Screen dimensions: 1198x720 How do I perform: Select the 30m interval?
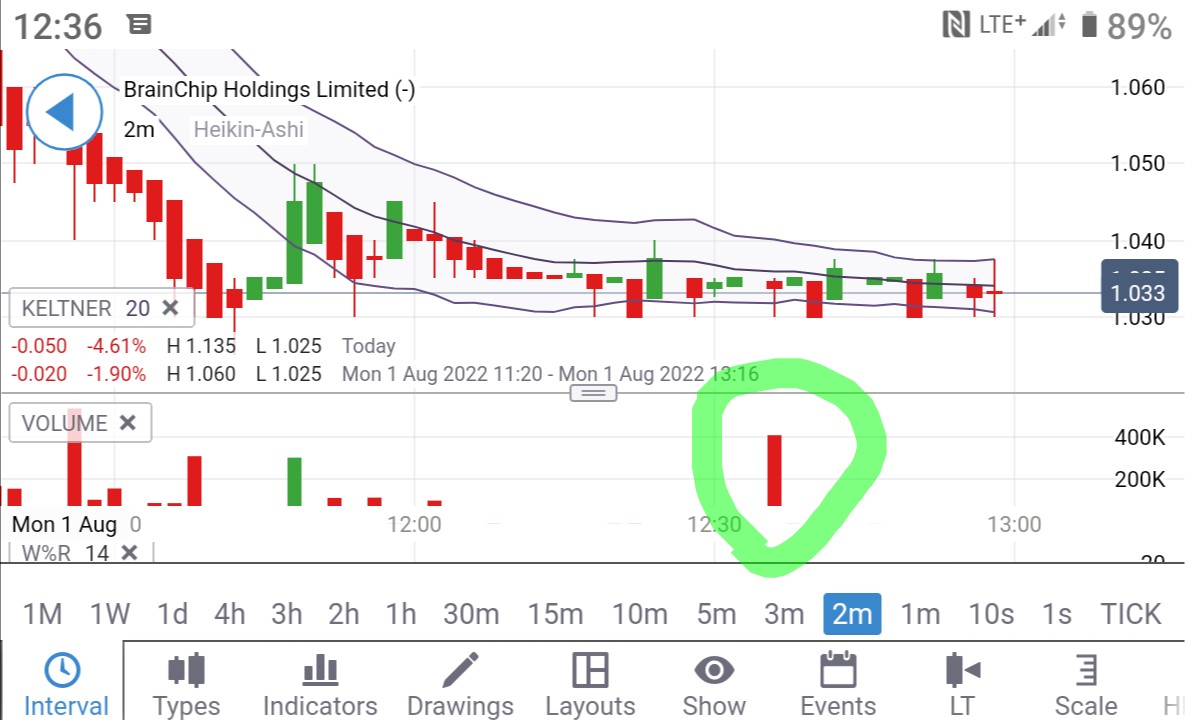pos(471,614)
